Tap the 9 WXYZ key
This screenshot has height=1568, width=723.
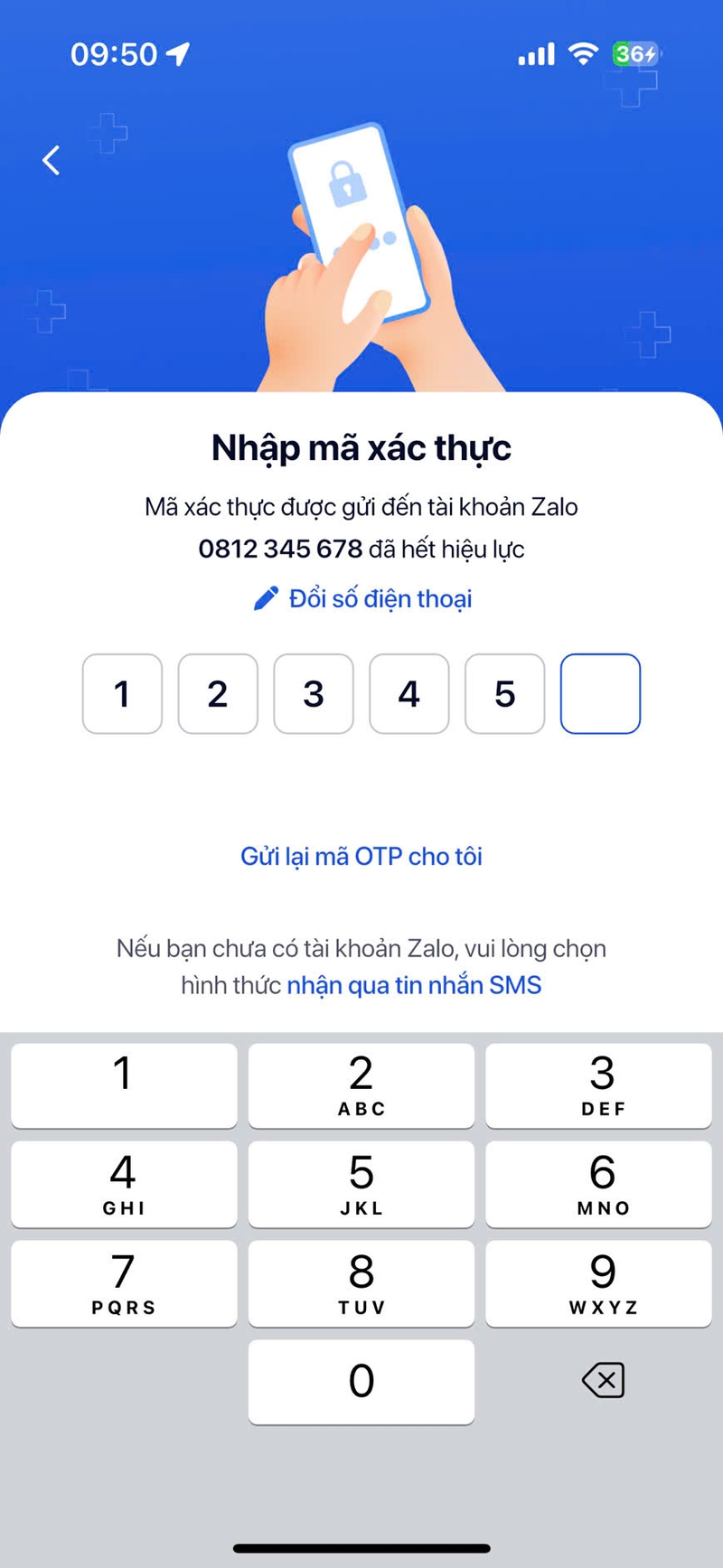tap(599, 1282)
